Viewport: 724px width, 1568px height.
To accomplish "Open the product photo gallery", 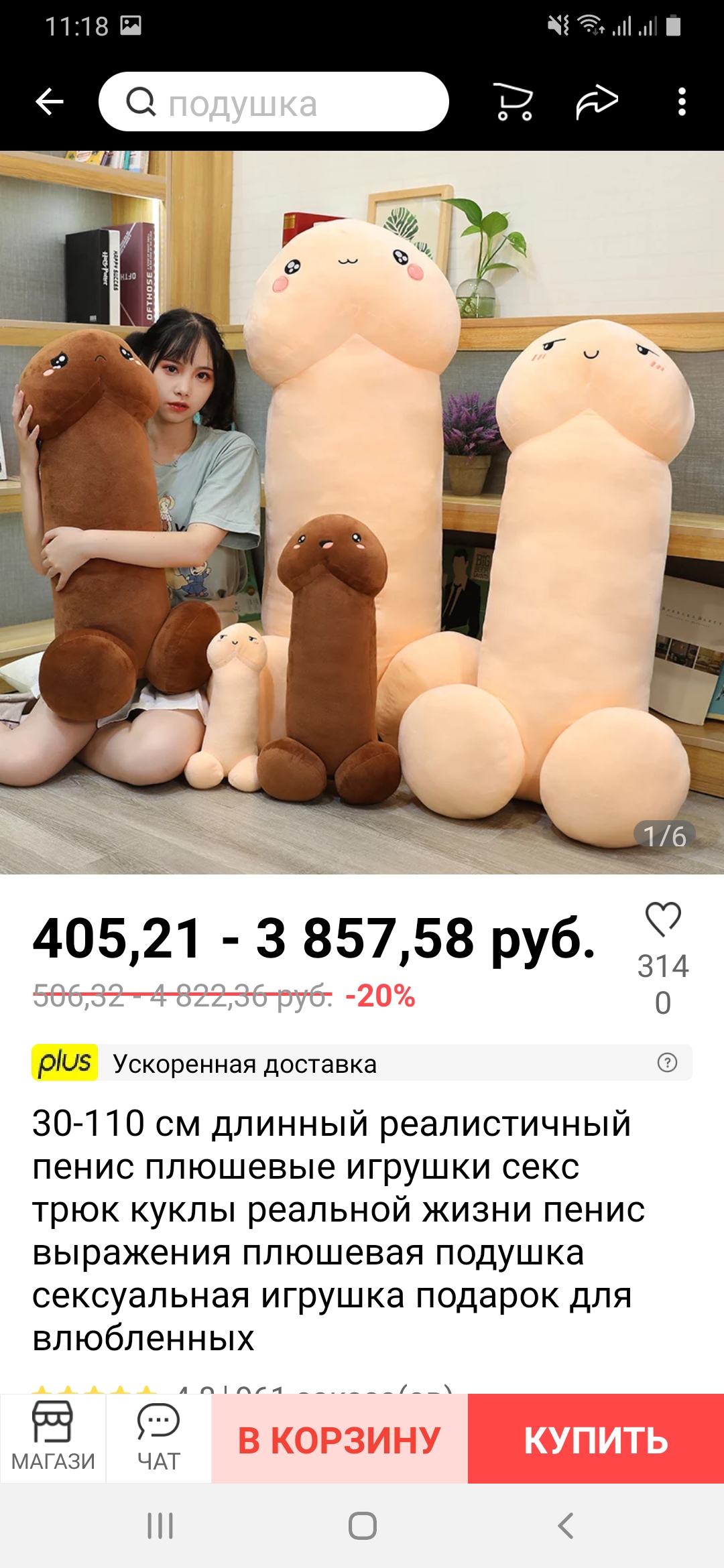I will coord(362,513).
